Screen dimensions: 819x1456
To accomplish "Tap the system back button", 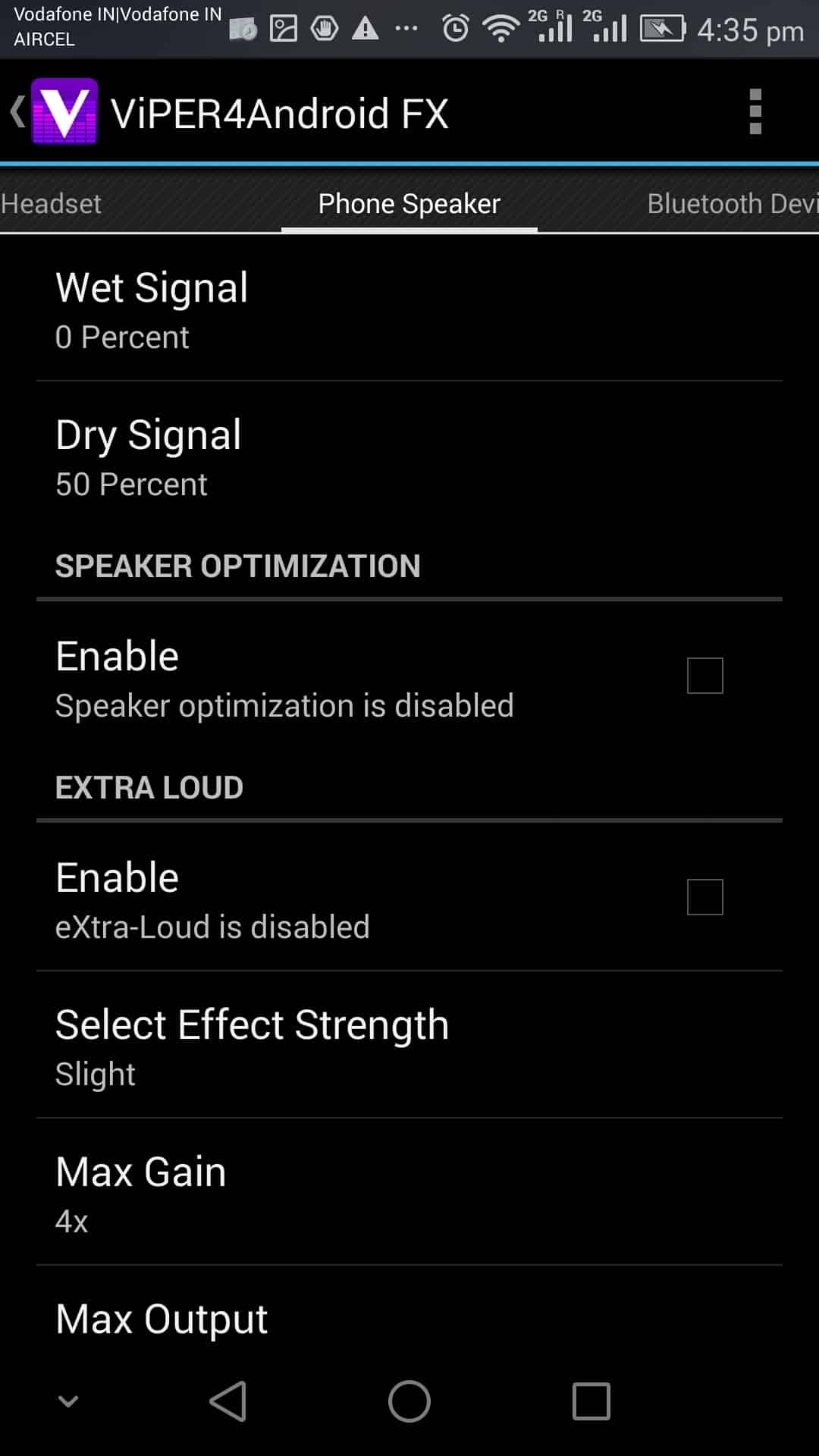I will 227,1401.
